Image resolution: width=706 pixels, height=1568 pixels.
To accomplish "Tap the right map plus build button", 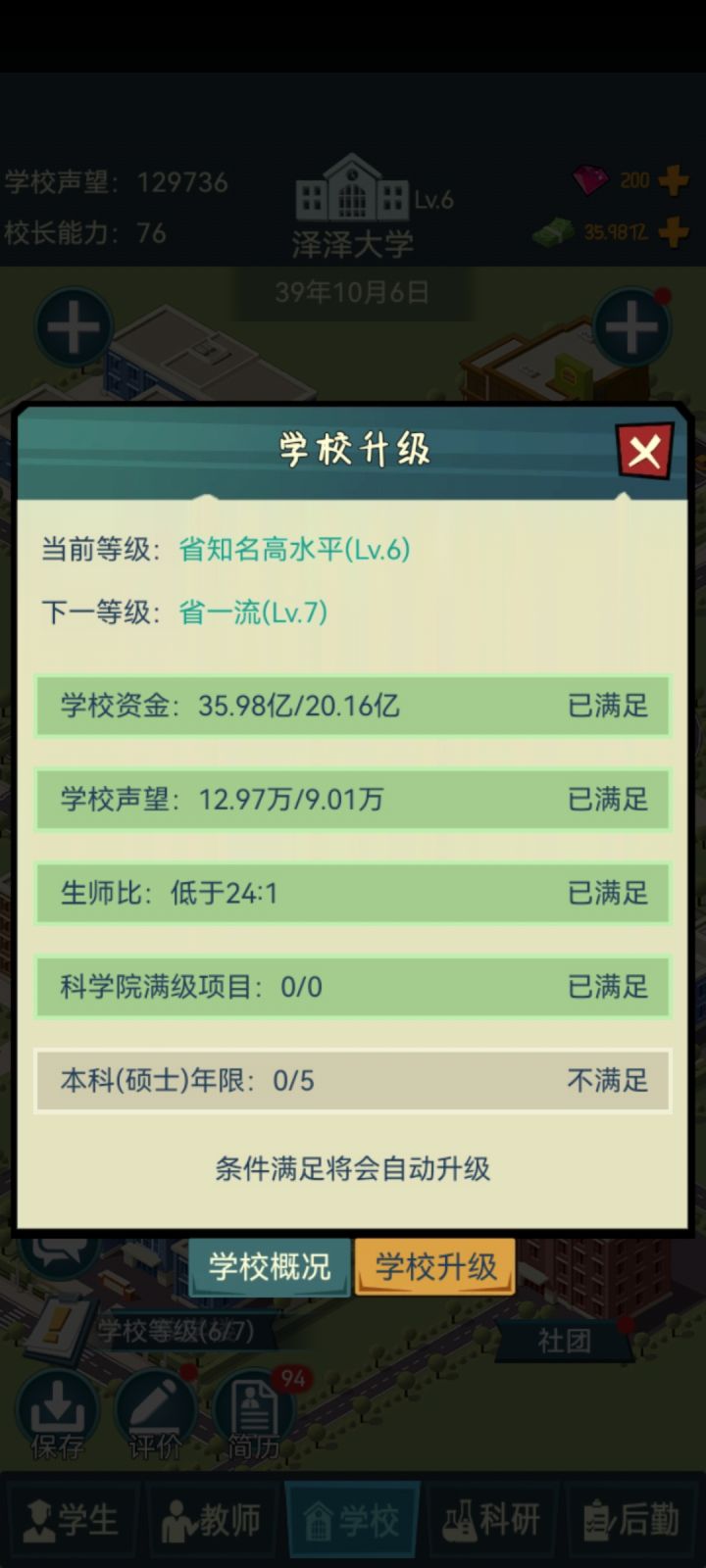I will [x=632, y=326].
